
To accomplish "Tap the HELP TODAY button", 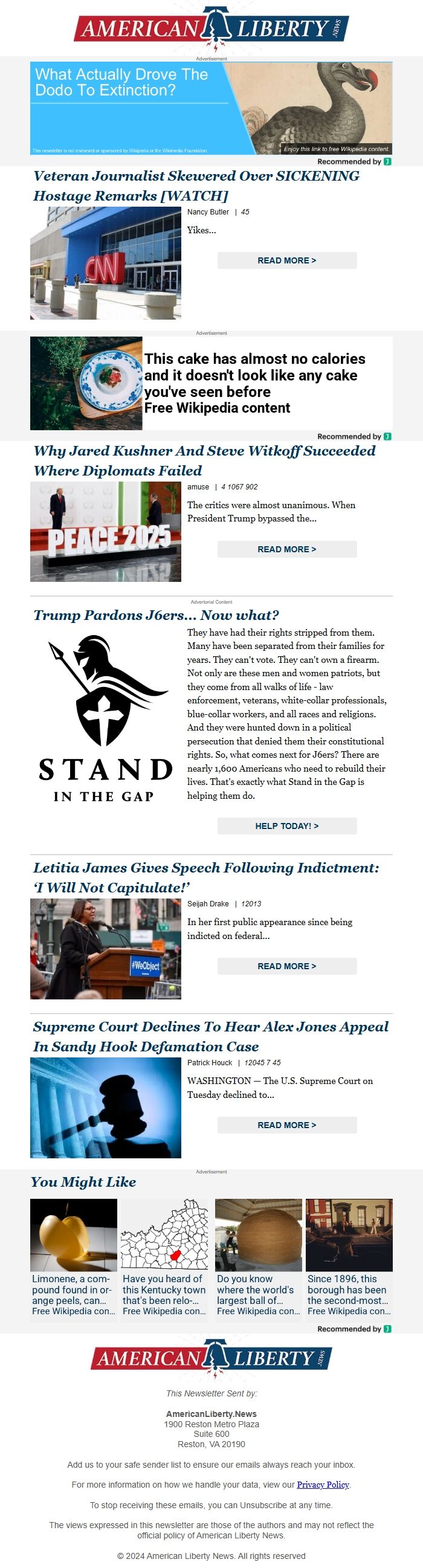I will pos(286,826).
